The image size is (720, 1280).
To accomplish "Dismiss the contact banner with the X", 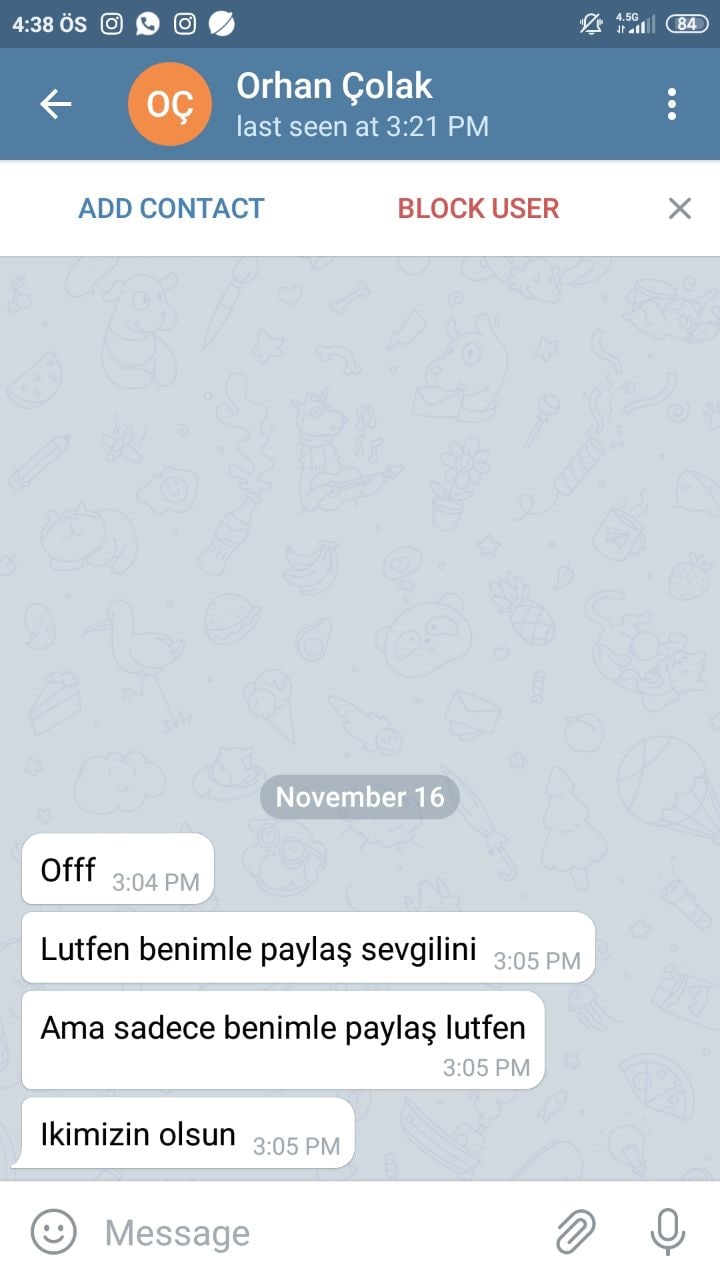I will coord(680,208).
